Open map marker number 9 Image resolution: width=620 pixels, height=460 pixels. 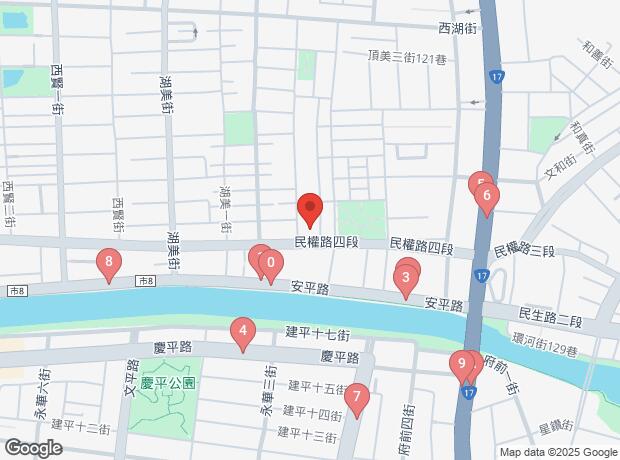pos(462,364)
